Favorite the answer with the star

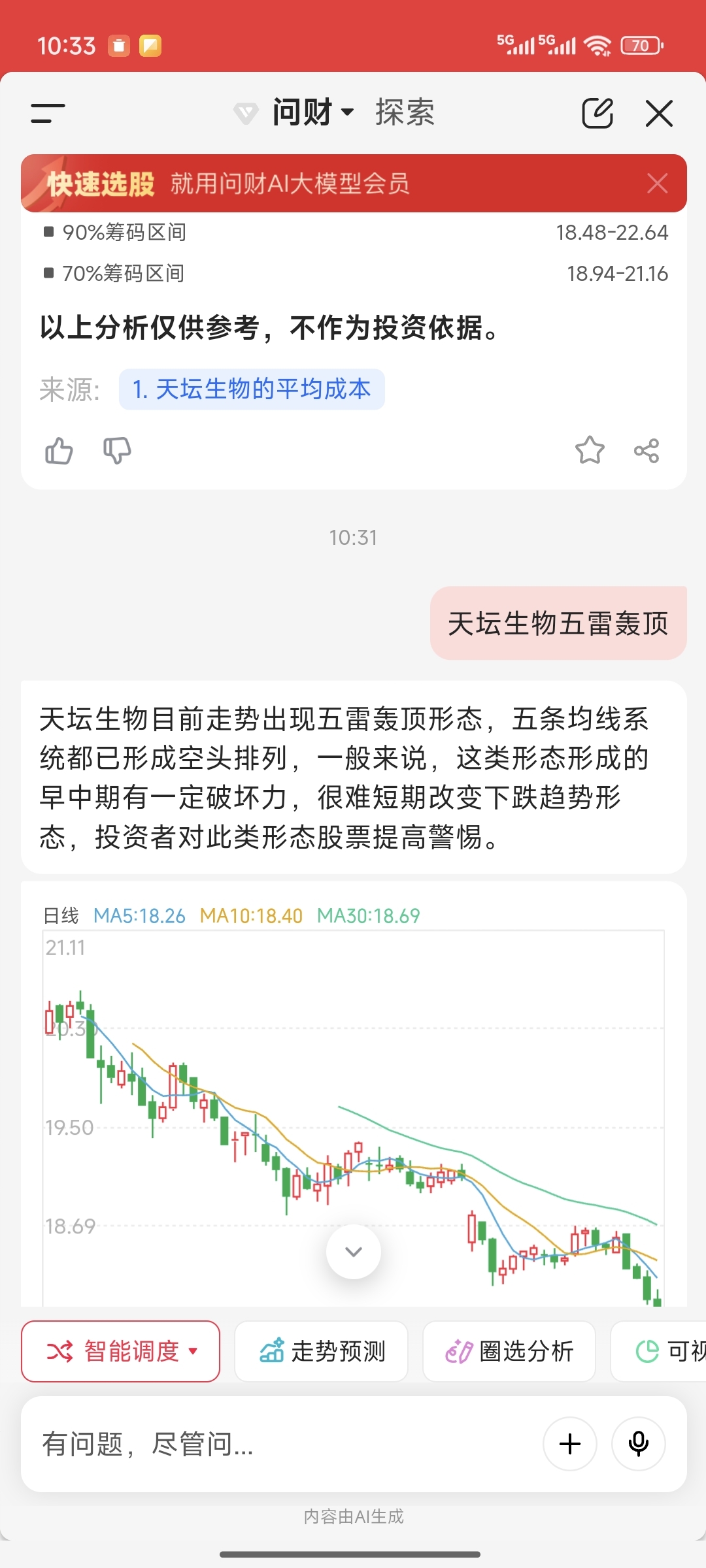tap(590, 450)
